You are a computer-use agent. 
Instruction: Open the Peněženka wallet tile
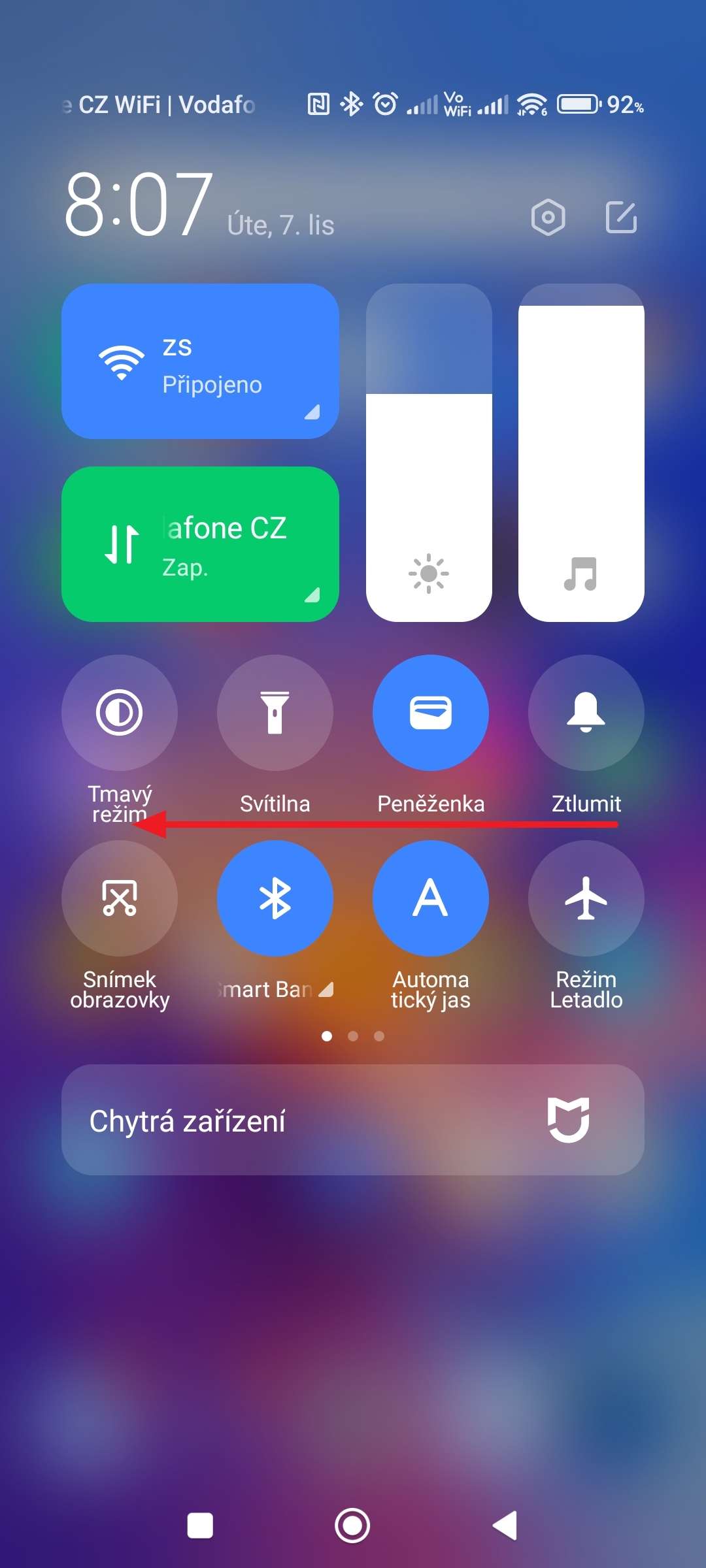point(431,712)
